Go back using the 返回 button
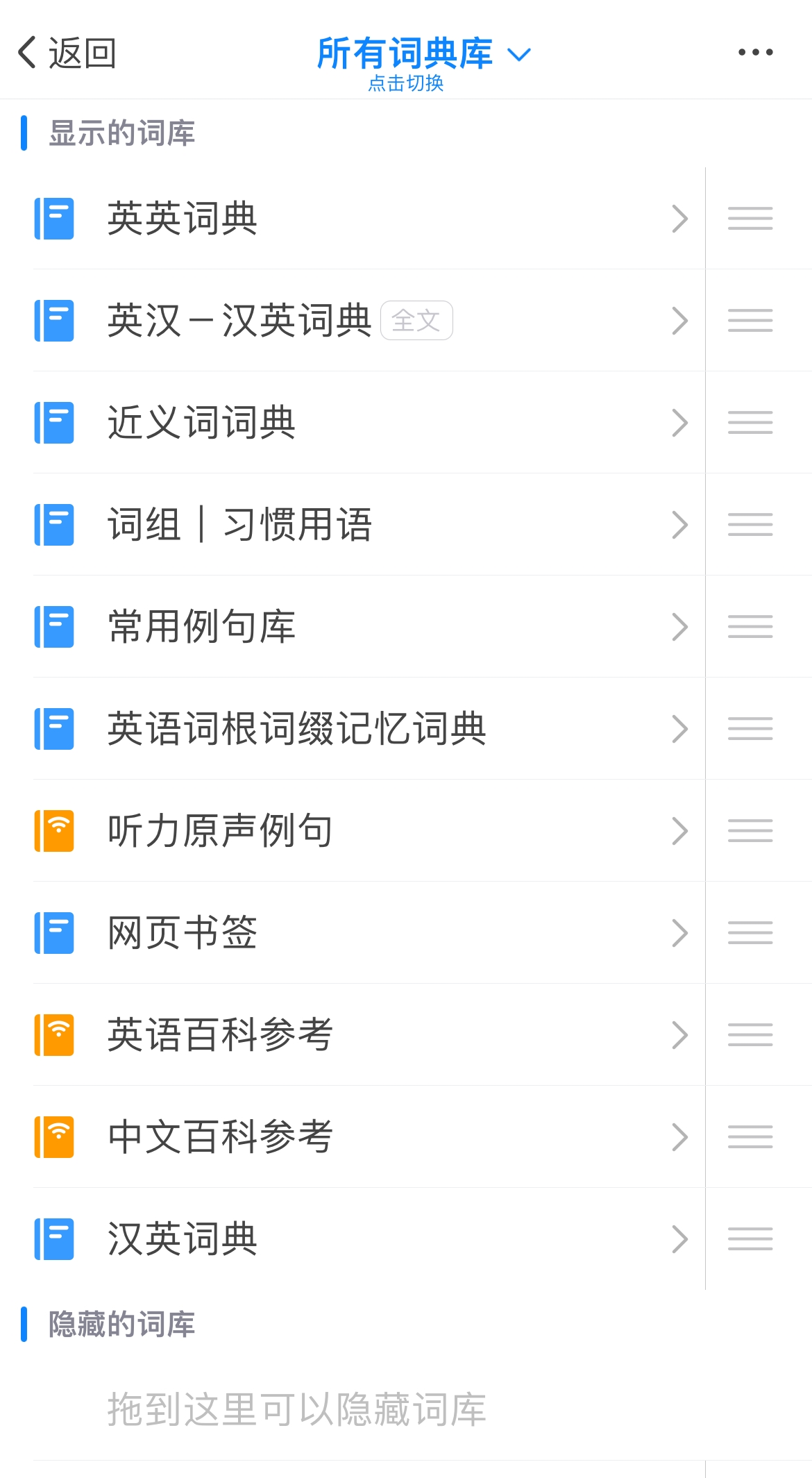This screenshot has width=812, height=1478. pos(67,53)
